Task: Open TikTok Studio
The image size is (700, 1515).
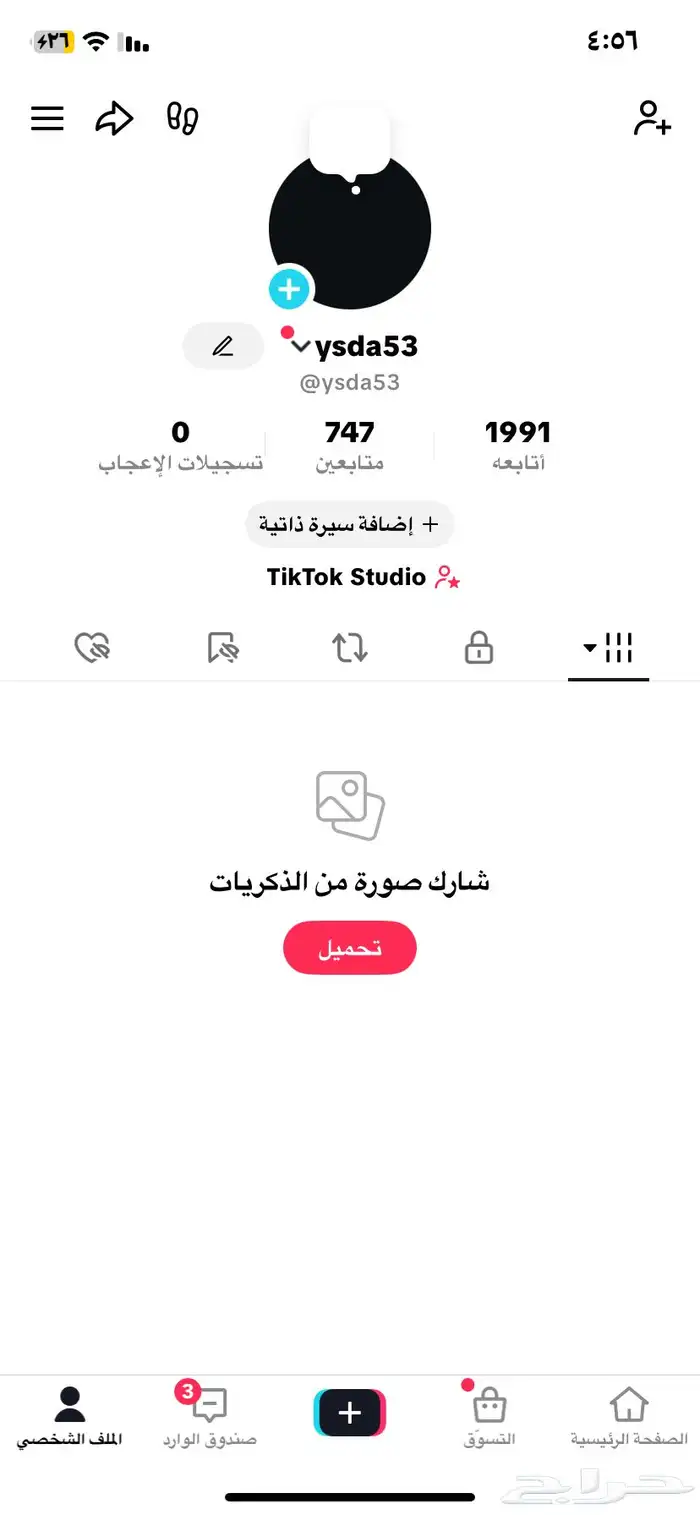Action: [x=362, y=577]
